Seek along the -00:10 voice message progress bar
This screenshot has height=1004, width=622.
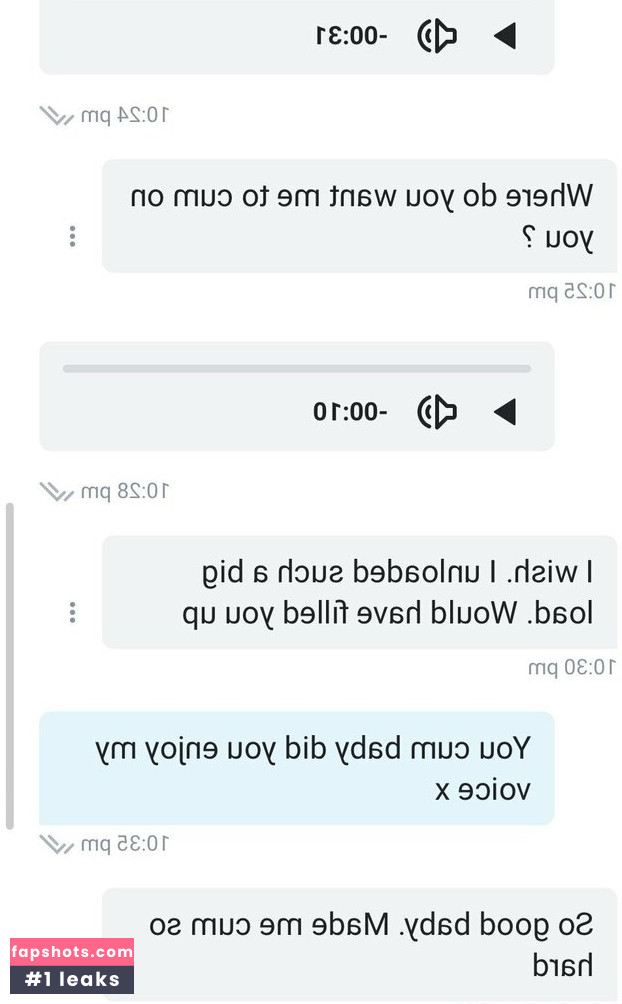pos(297,369)
